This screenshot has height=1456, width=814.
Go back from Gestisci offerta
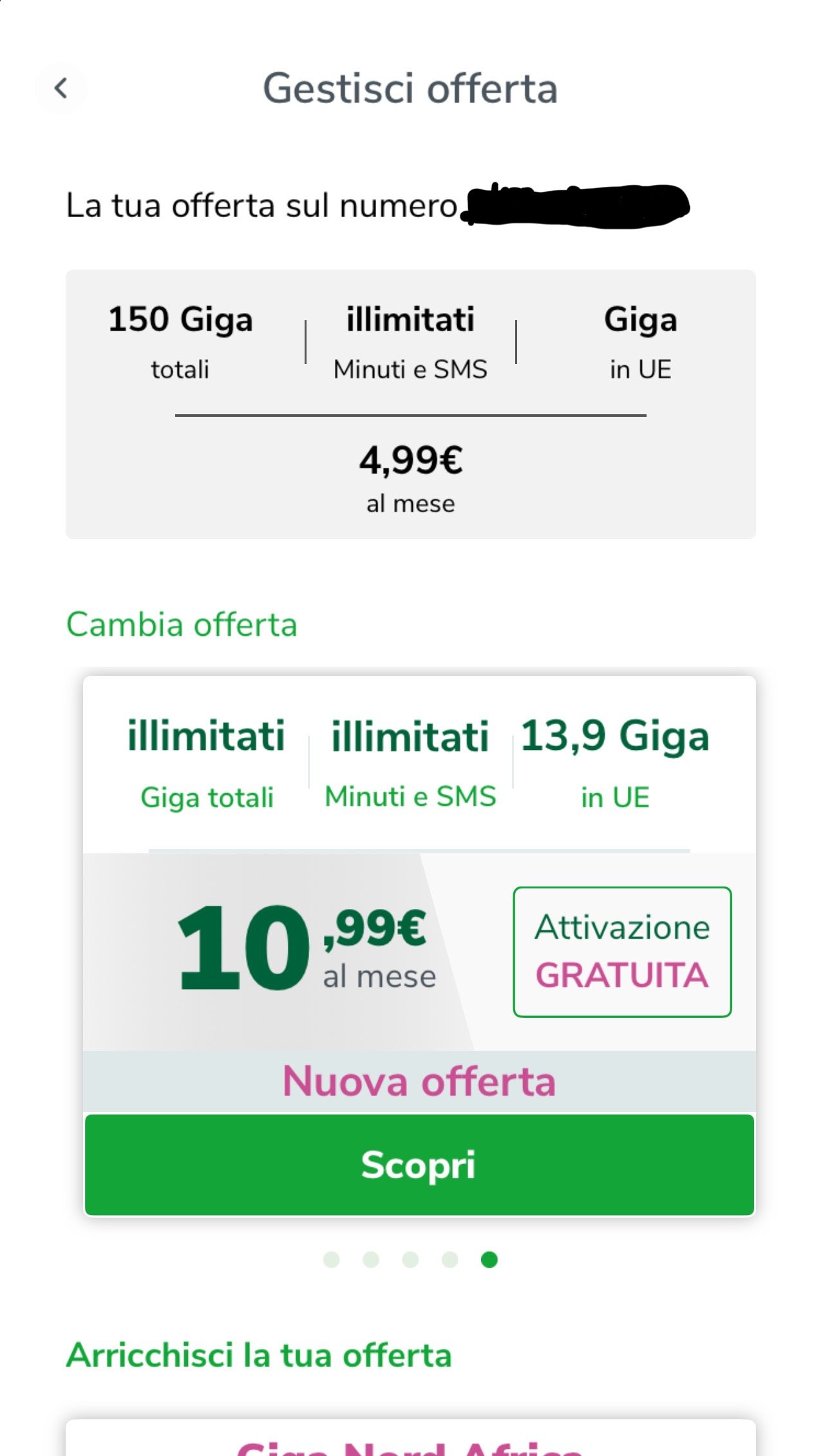(61, 88)
